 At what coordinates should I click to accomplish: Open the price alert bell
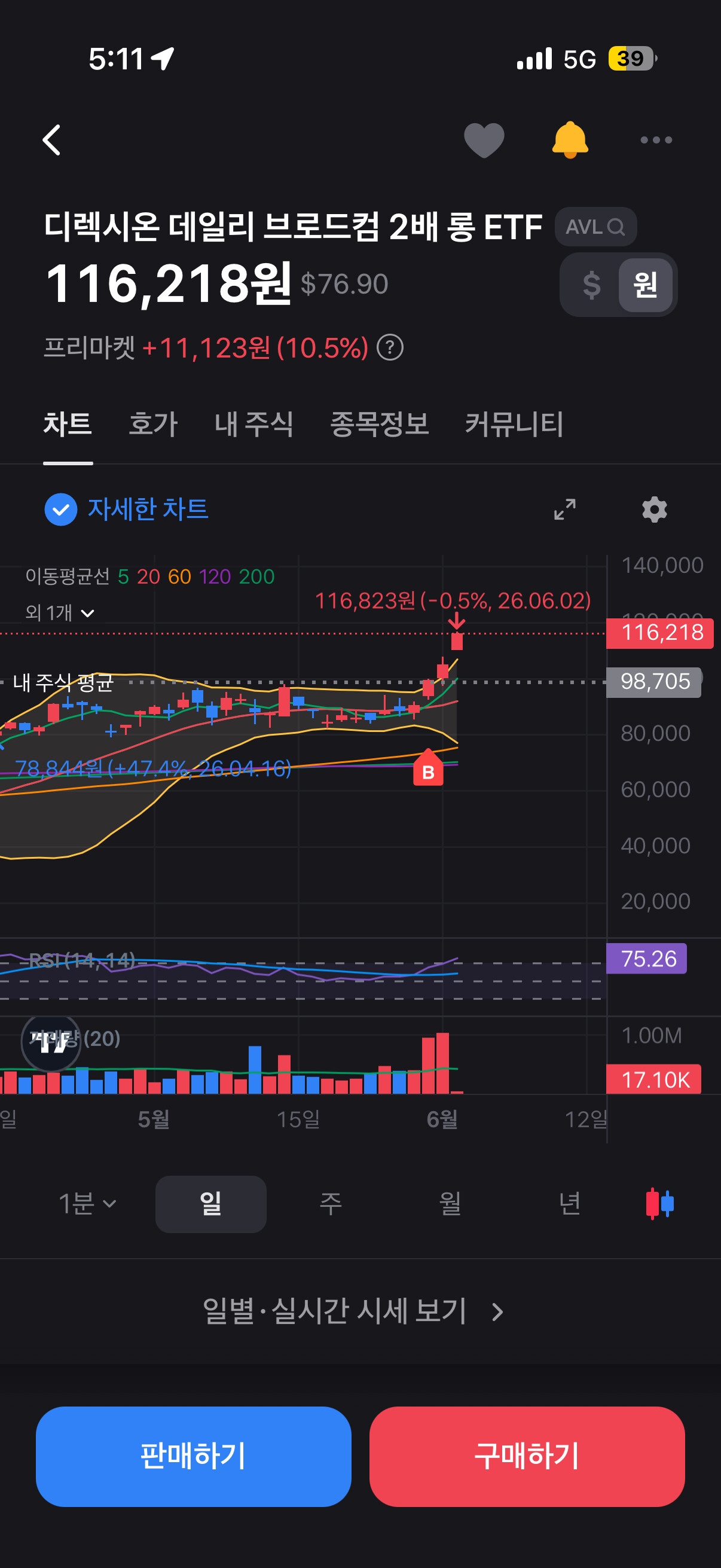coord(570,140)
